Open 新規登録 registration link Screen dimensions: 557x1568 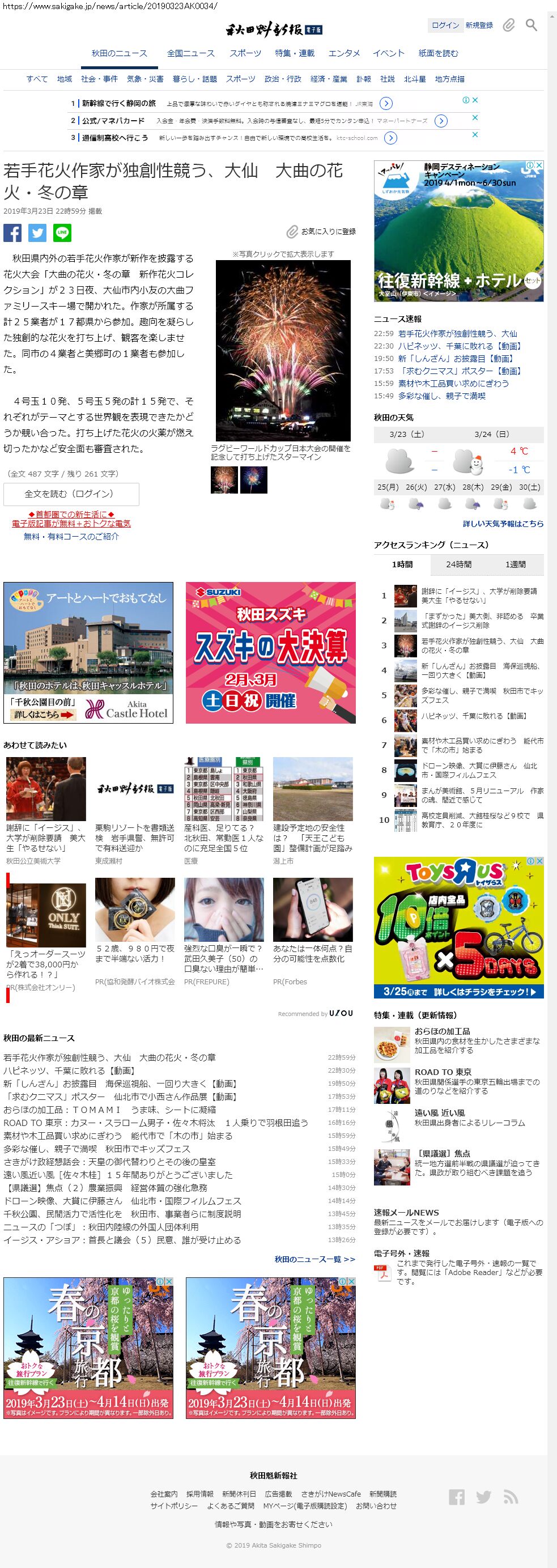479,25
